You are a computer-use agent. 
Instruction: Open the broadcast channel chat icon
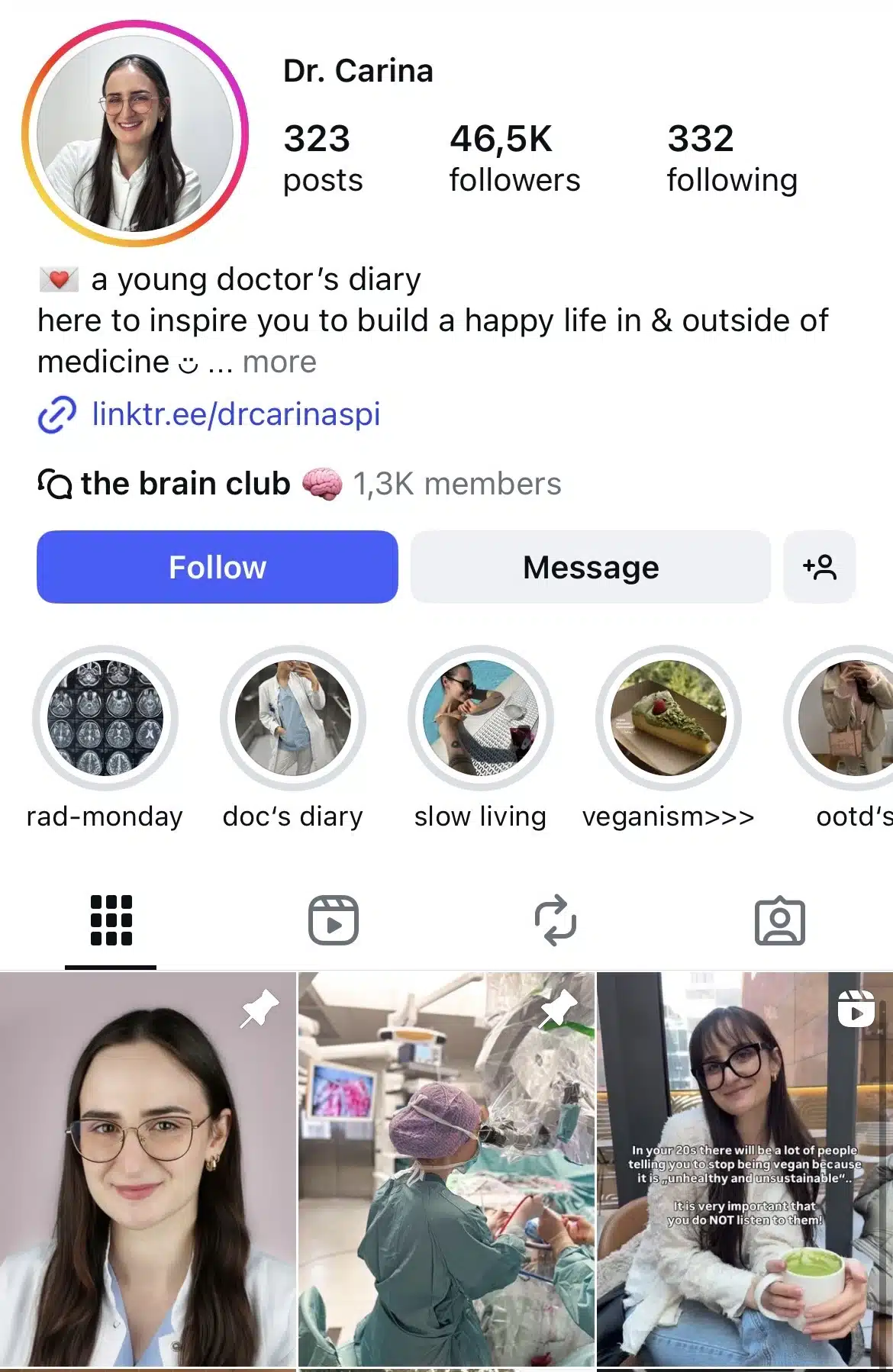[x=53, y=483]
